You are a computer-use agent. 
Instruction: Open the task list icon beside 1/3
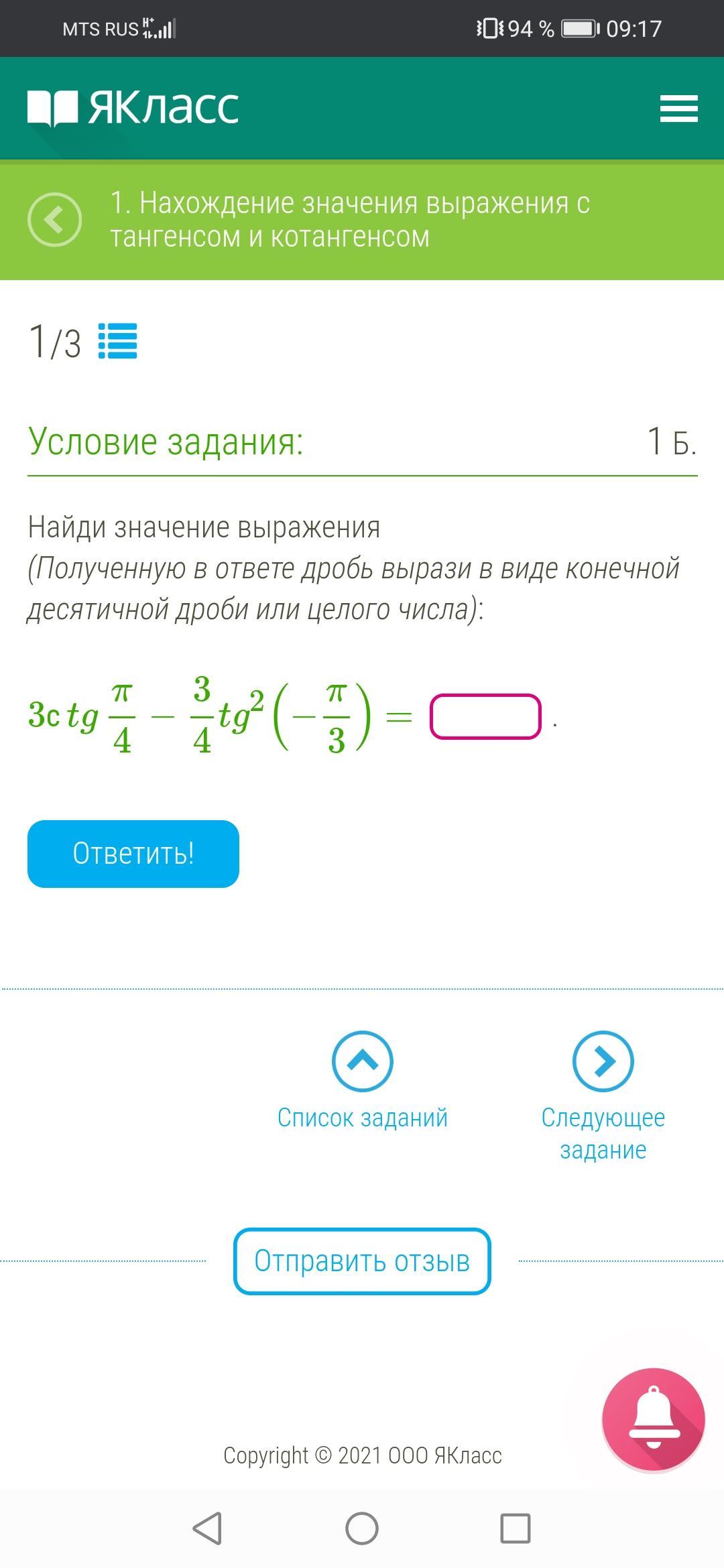point(118,341)
